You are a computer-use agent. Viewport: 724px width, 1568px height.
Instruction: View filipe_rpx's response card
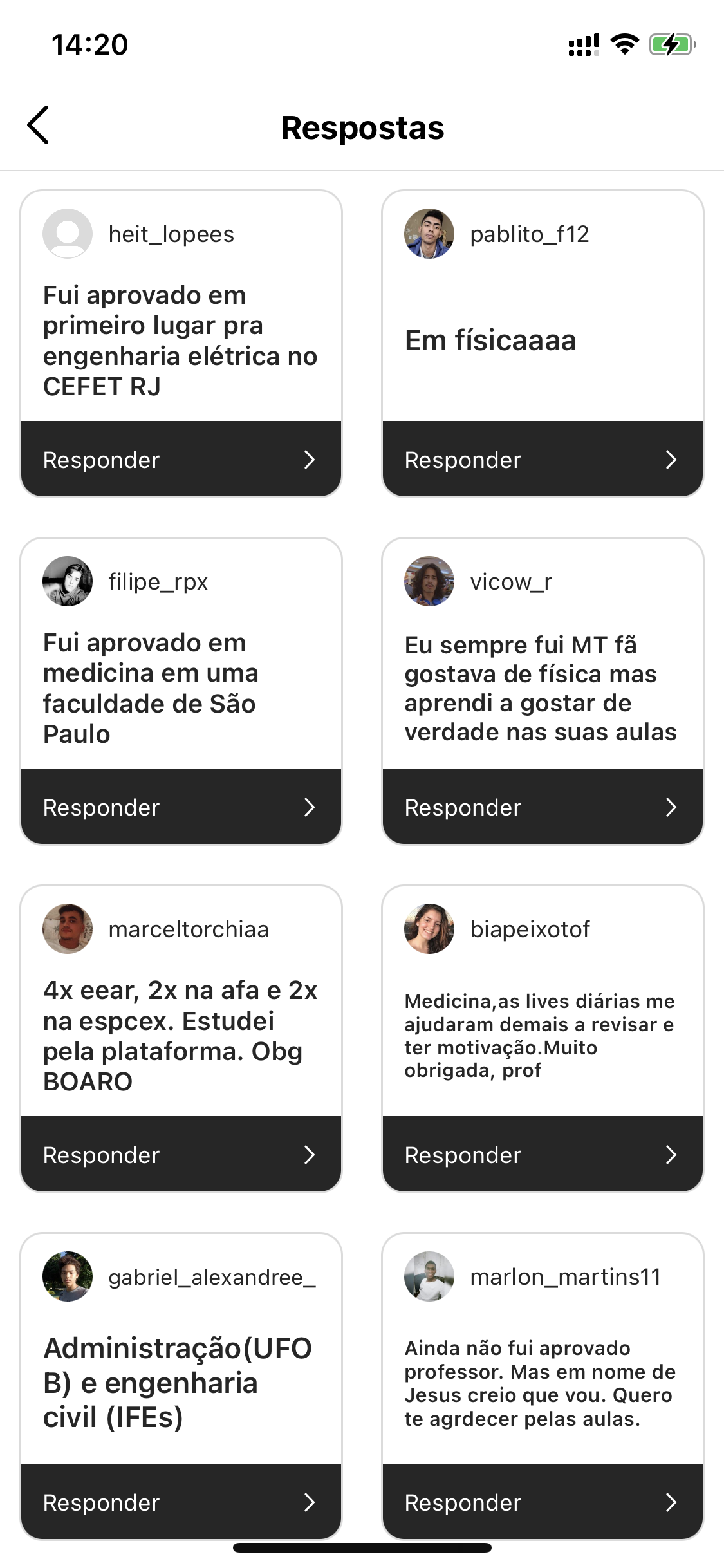(180, 687)
